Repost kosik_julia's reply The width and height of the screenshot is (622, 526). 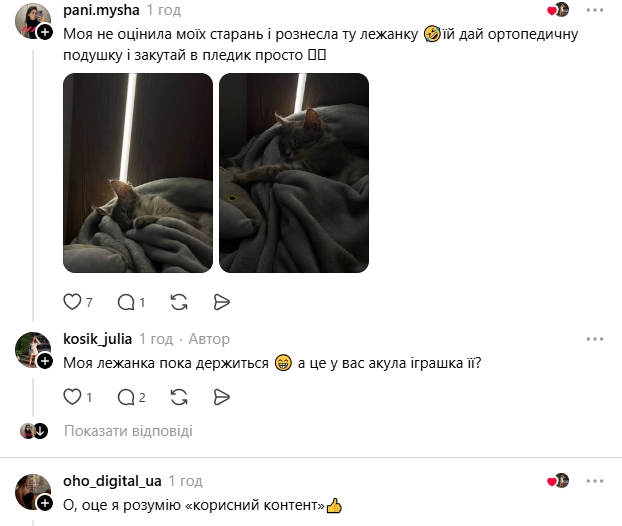point(179,397)
